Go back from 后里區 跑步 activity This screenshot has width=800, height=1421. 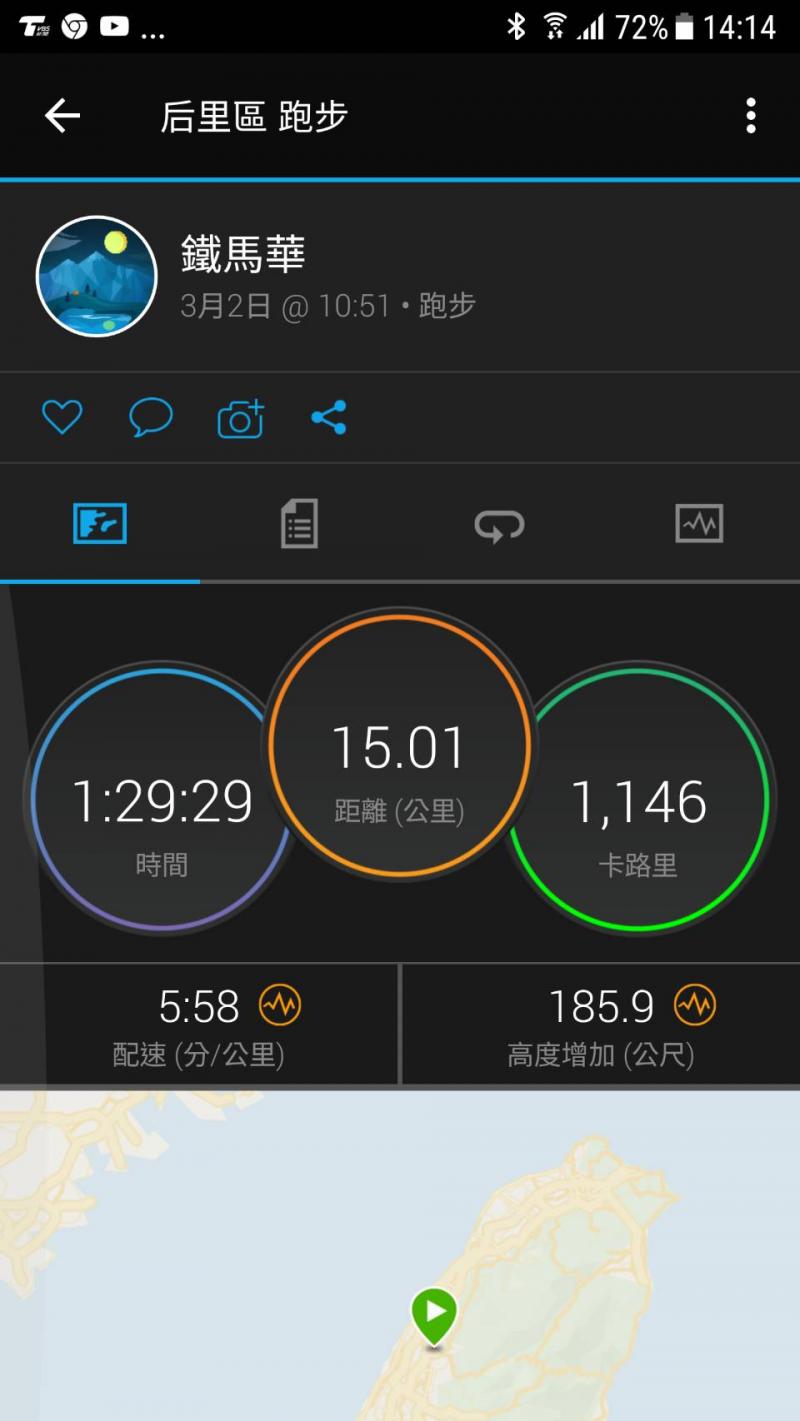62,116
